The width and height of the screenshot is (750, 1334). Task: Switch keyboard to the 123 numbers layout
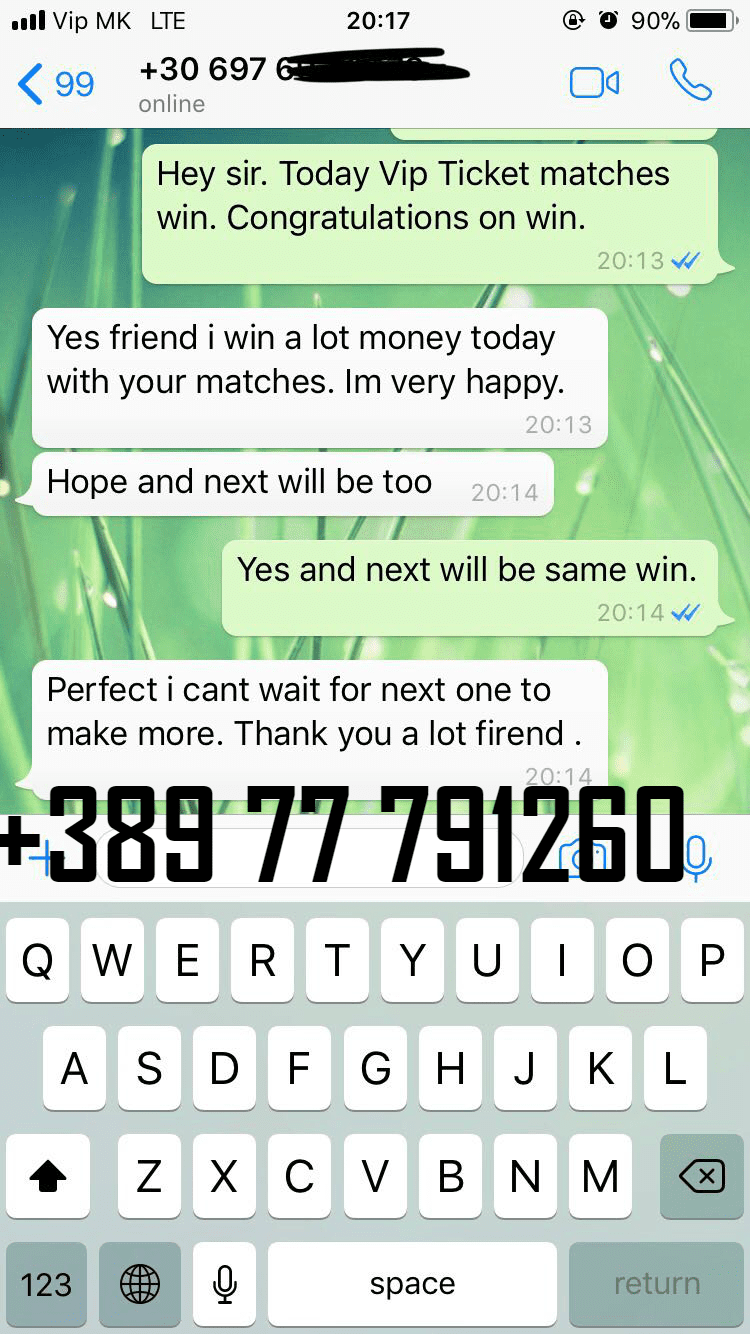46,1284
